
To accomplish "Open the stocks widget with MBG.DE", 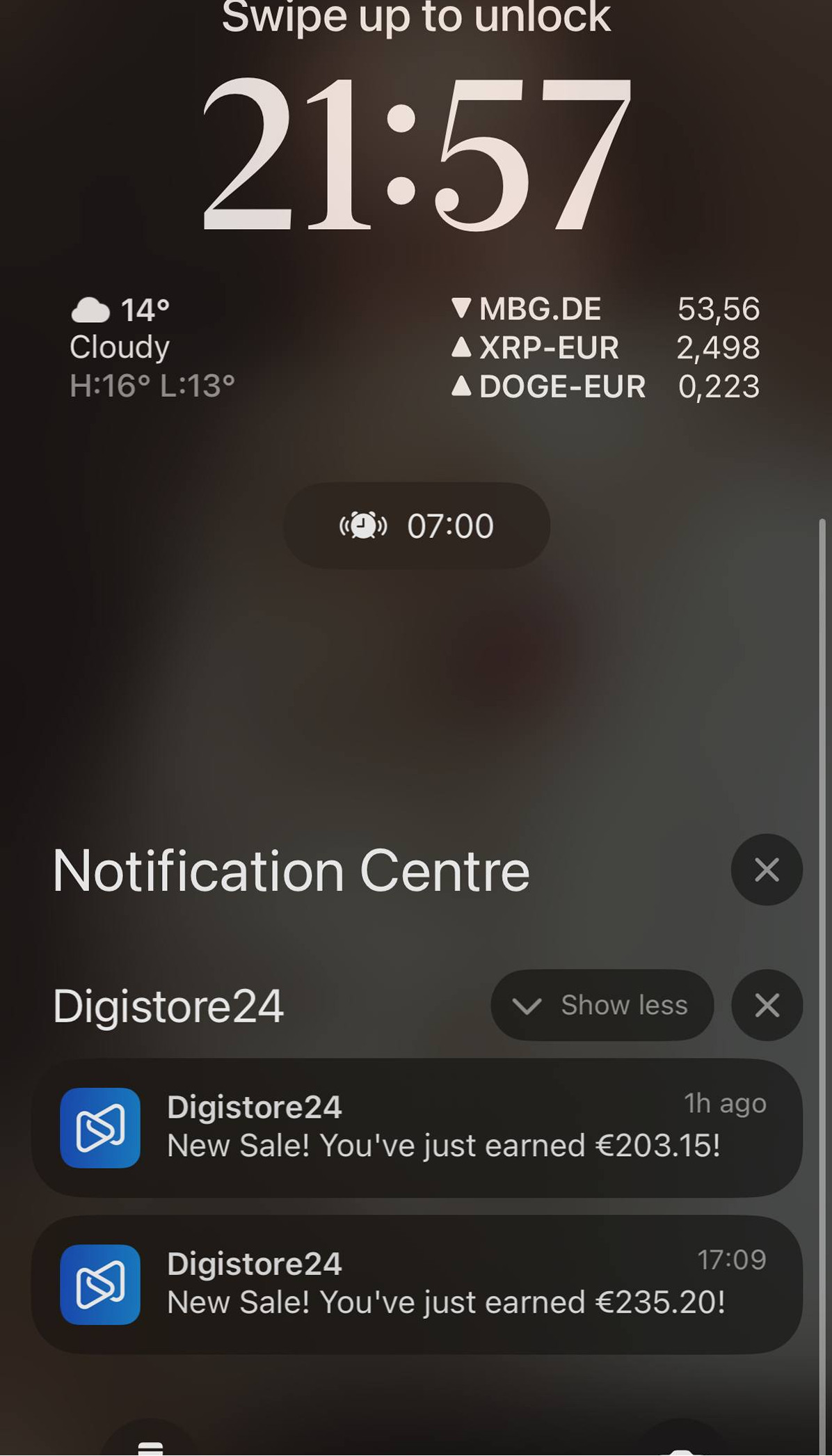I will coord(605,347).
